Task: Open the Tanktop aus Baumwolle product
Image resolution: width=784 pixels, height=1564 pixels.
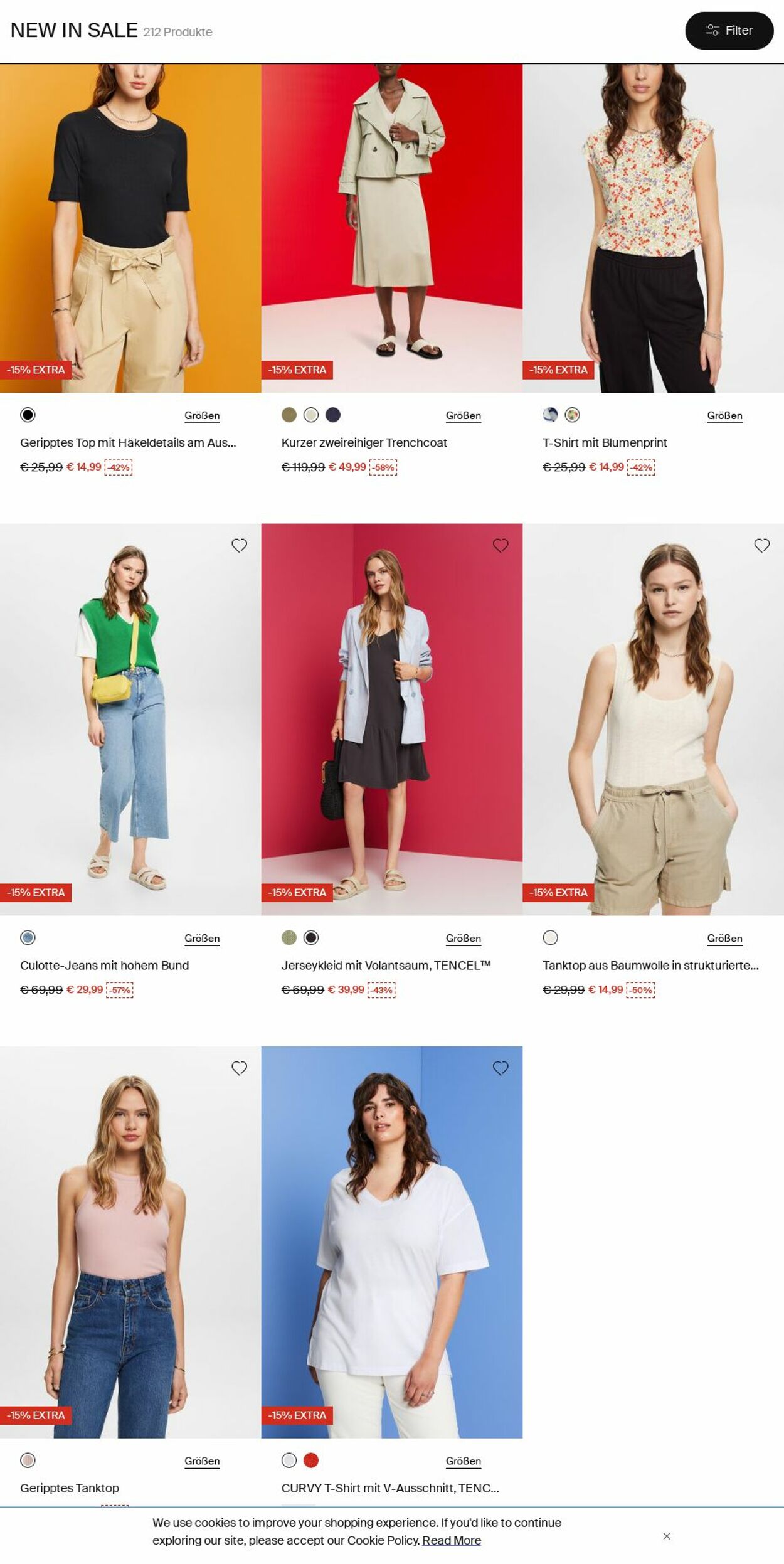Action: [x=650, y=965]
